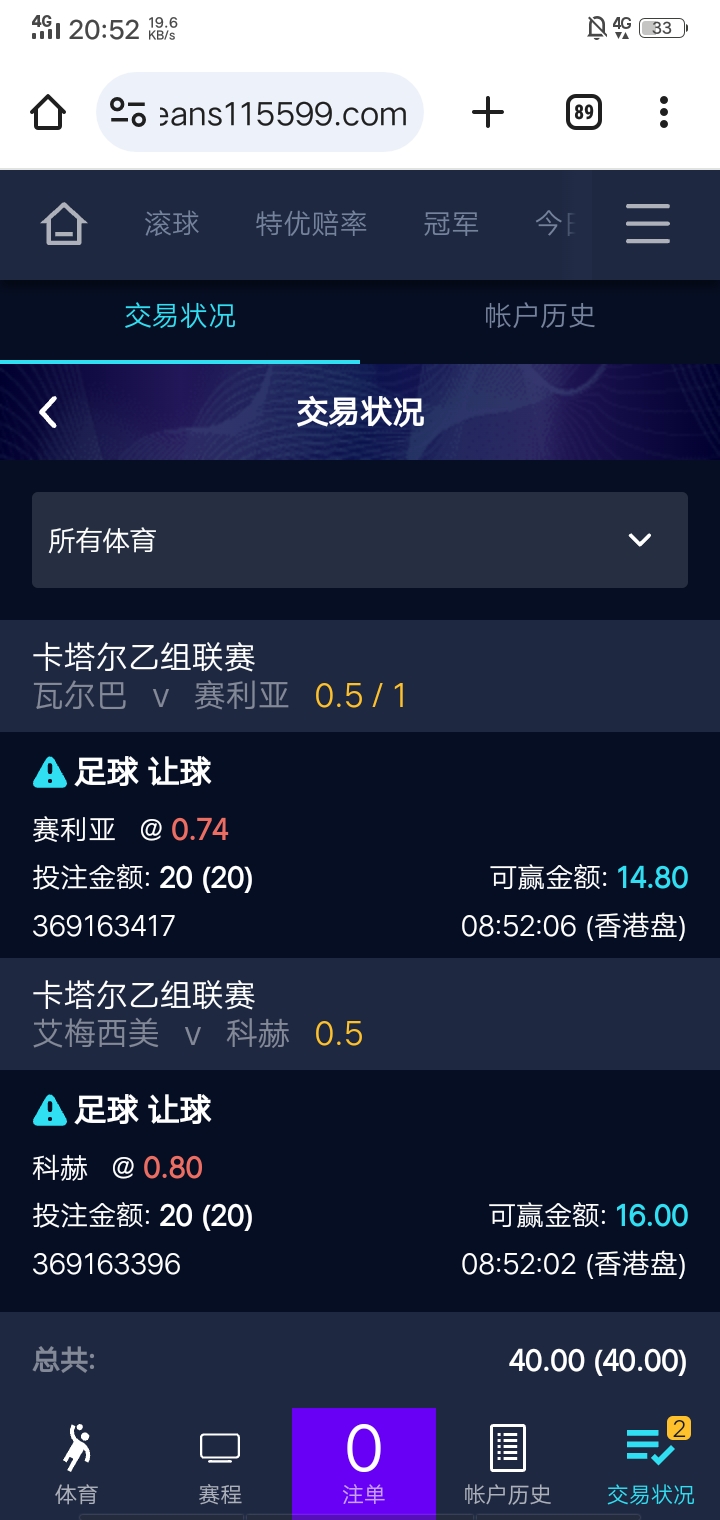Open the hamburger menu
This screenshot has height=1520, width=720.
[647, 224]
